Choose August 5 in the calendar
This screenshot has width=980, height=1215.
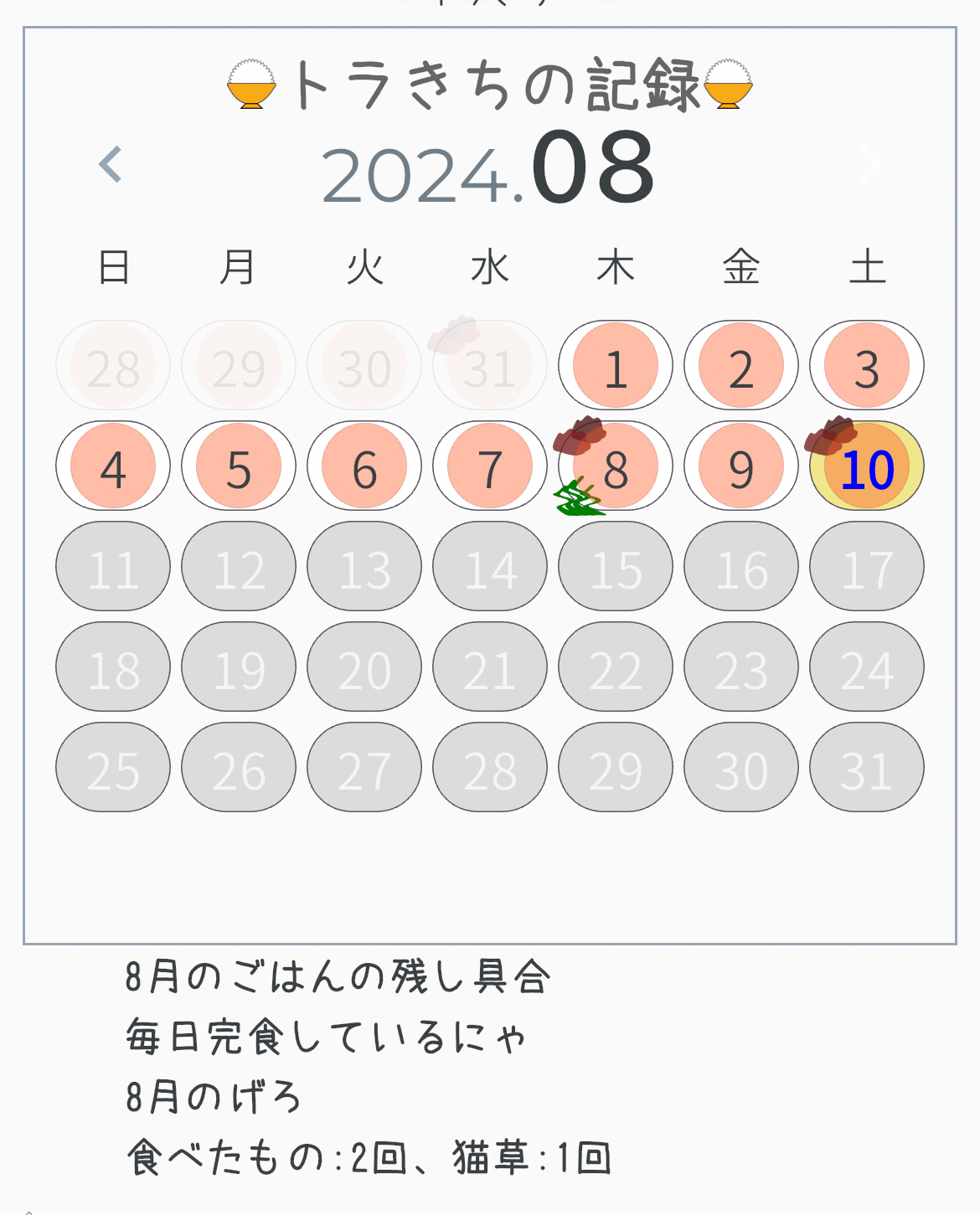tap(239, 466)
